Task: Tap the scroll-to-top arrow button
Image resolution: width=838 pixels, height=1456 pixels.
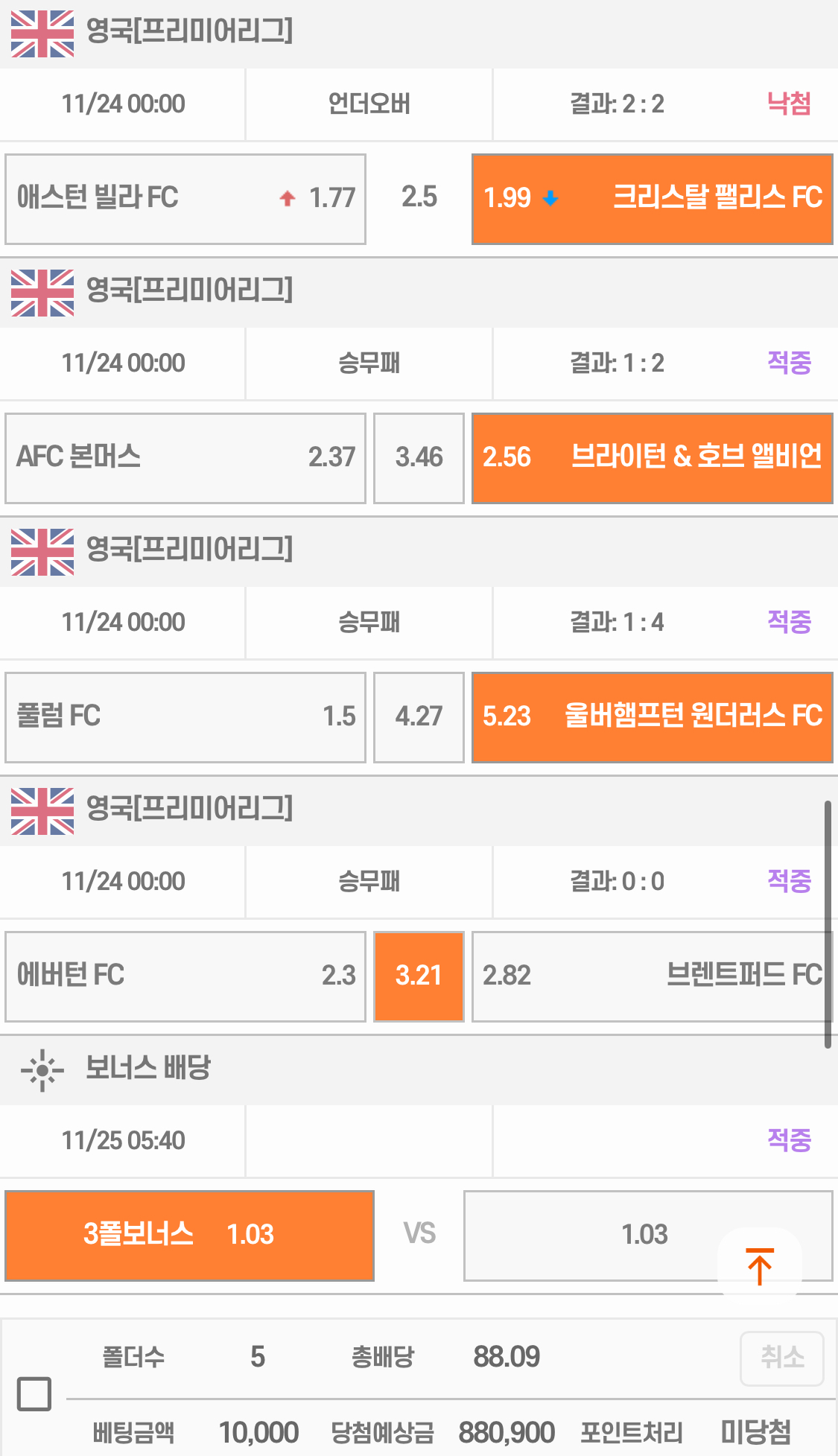Action: 759,1267
